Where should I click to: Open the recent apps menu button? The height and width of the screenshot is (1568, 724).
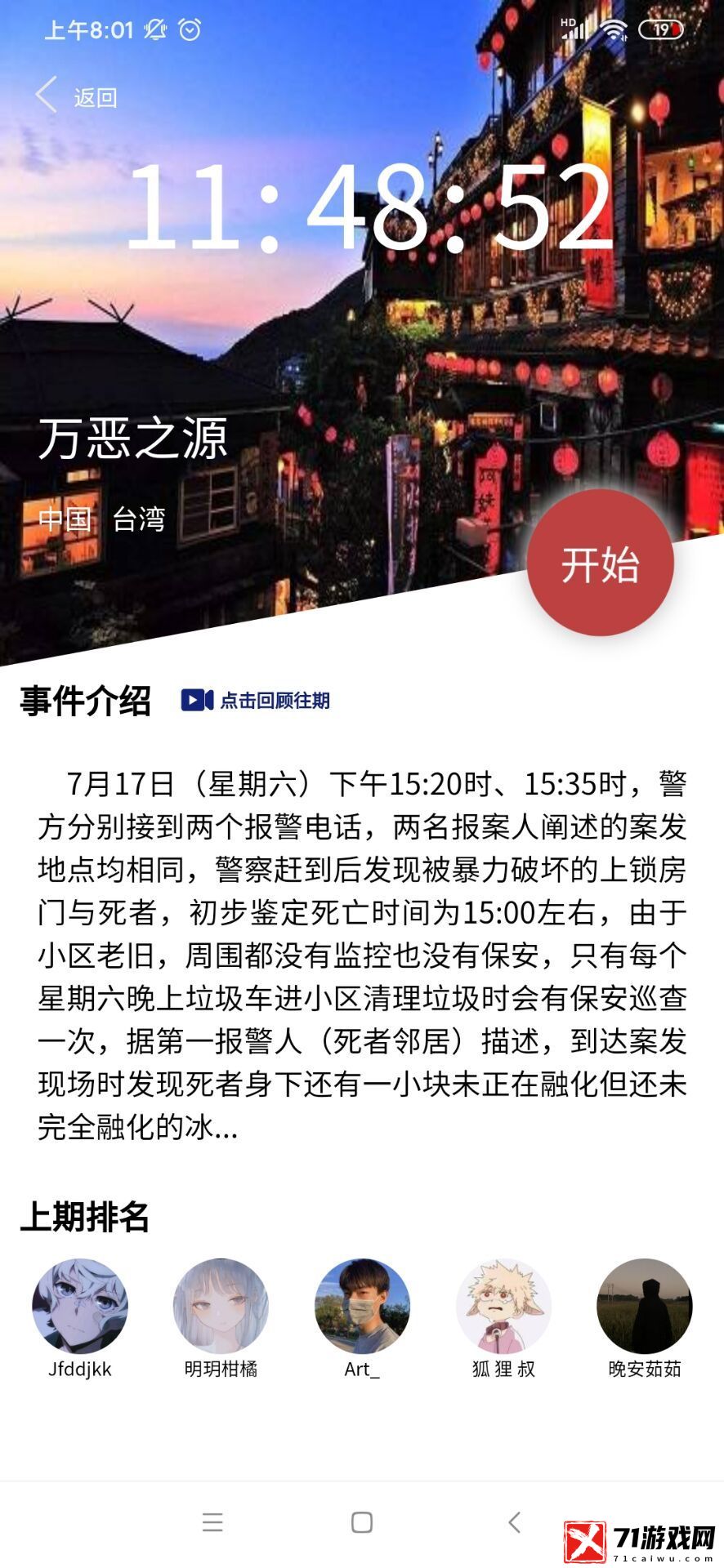pyautogui.click(x=212, y=1522)
